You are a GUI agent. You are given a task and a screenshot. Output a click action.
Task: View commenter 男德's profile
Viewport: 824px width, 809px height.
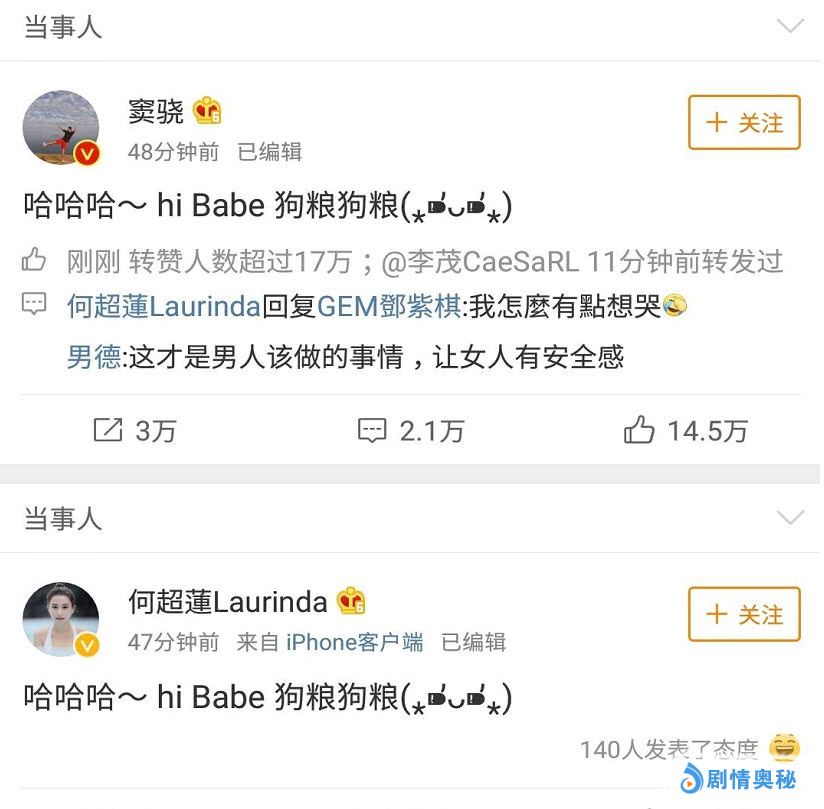93,357
